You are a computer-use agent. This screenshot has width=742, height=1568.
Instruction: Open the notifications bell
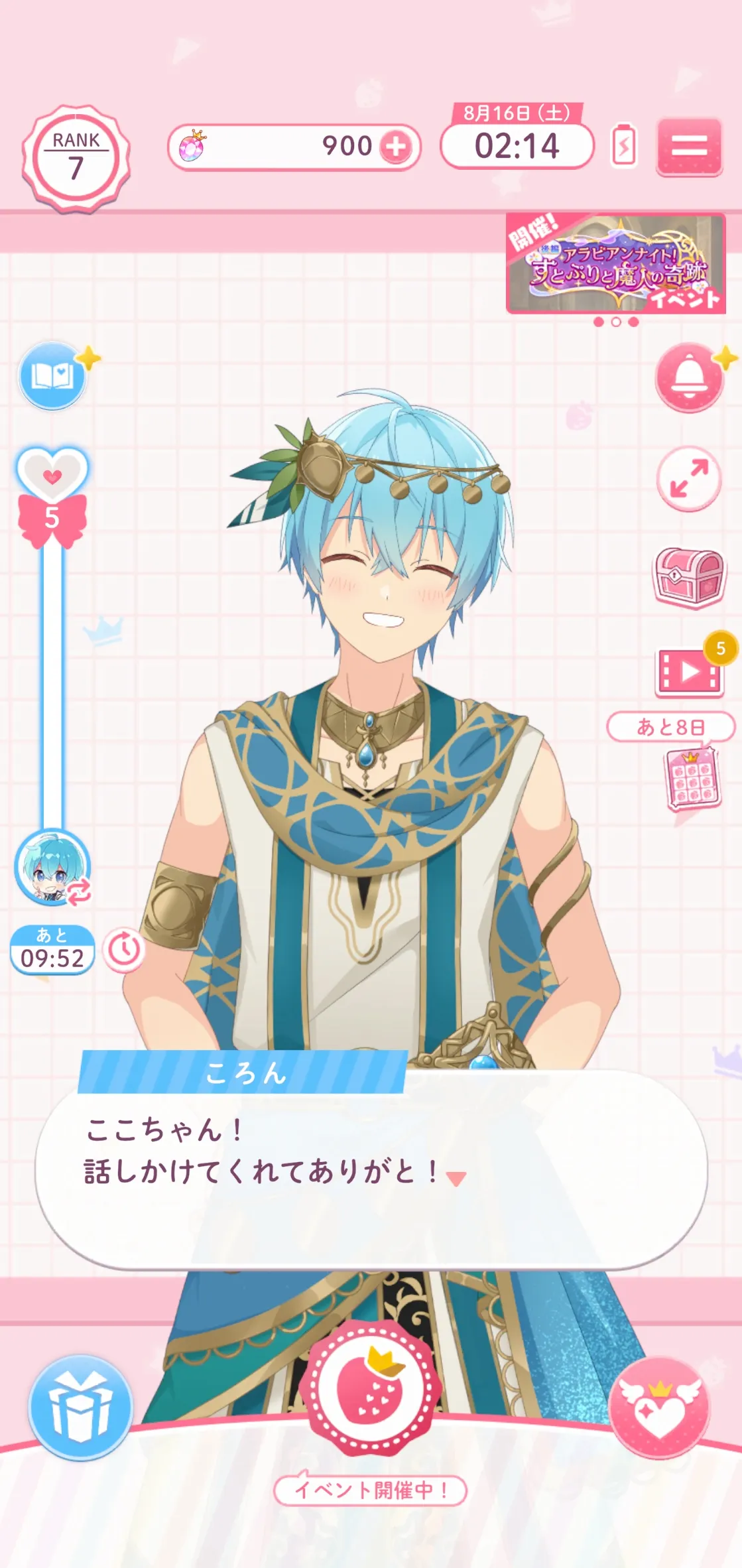[690, 377]
